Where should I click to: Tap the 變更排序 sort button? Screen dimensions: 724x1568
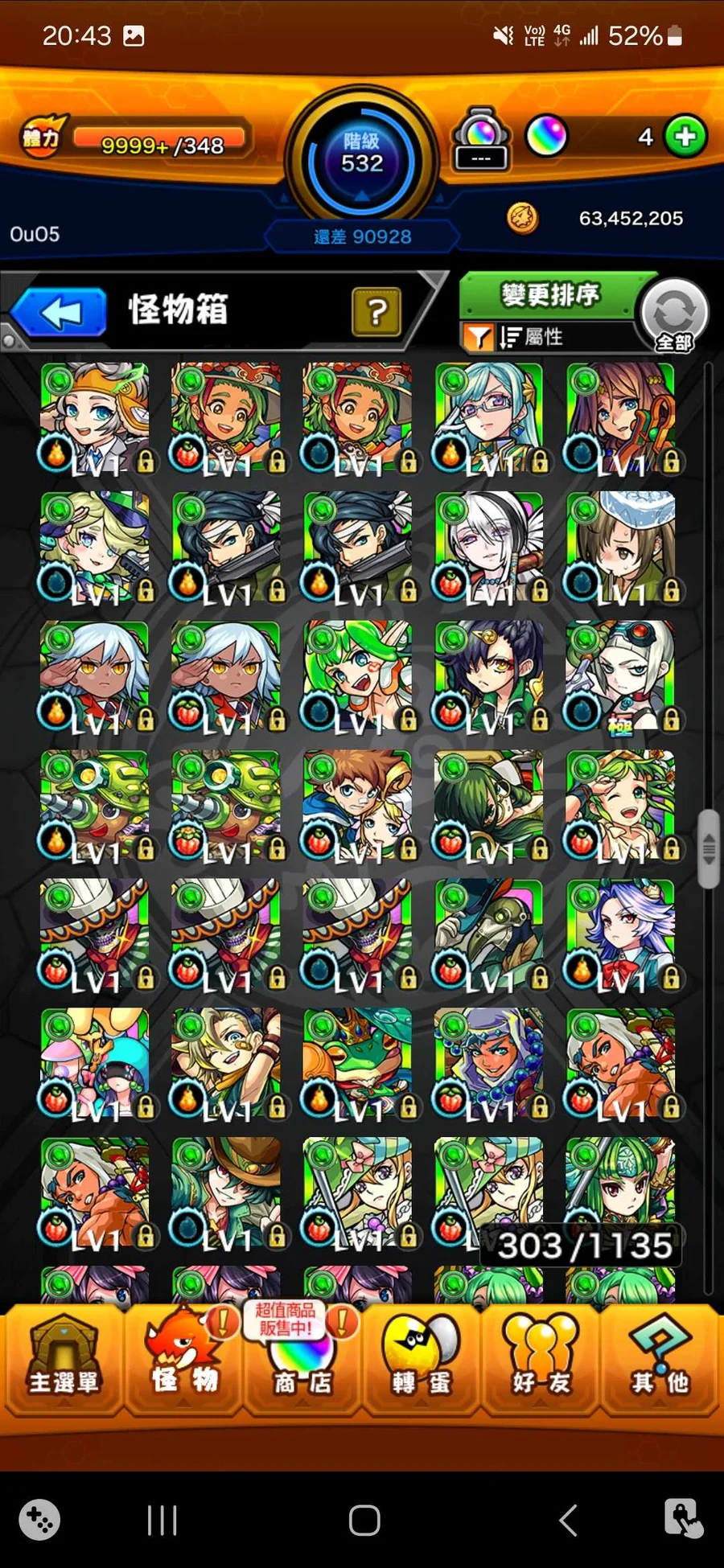[550, 294]
